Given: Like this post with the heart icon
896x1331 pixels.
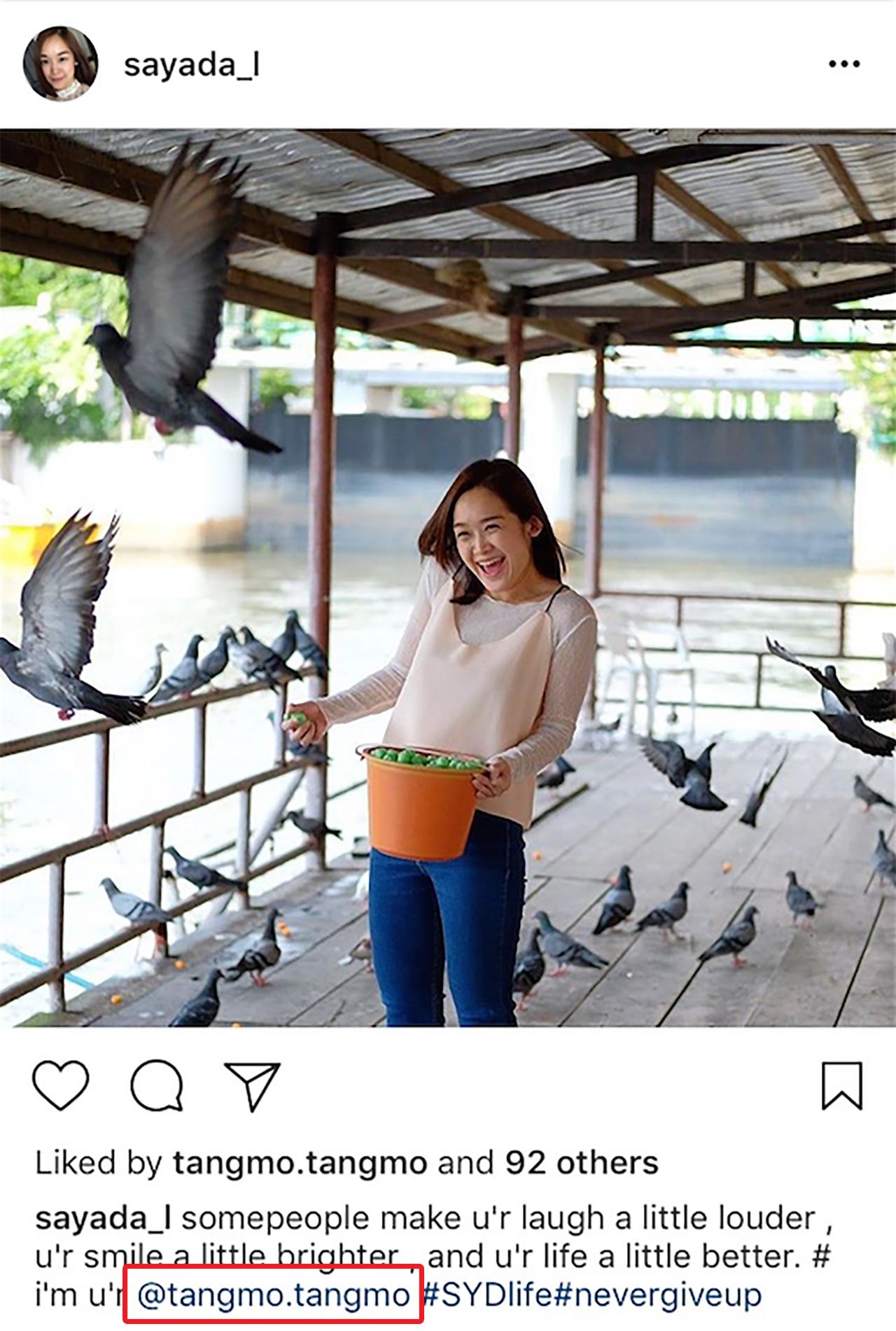Looking at the screenshot, I should (61, 1085).
